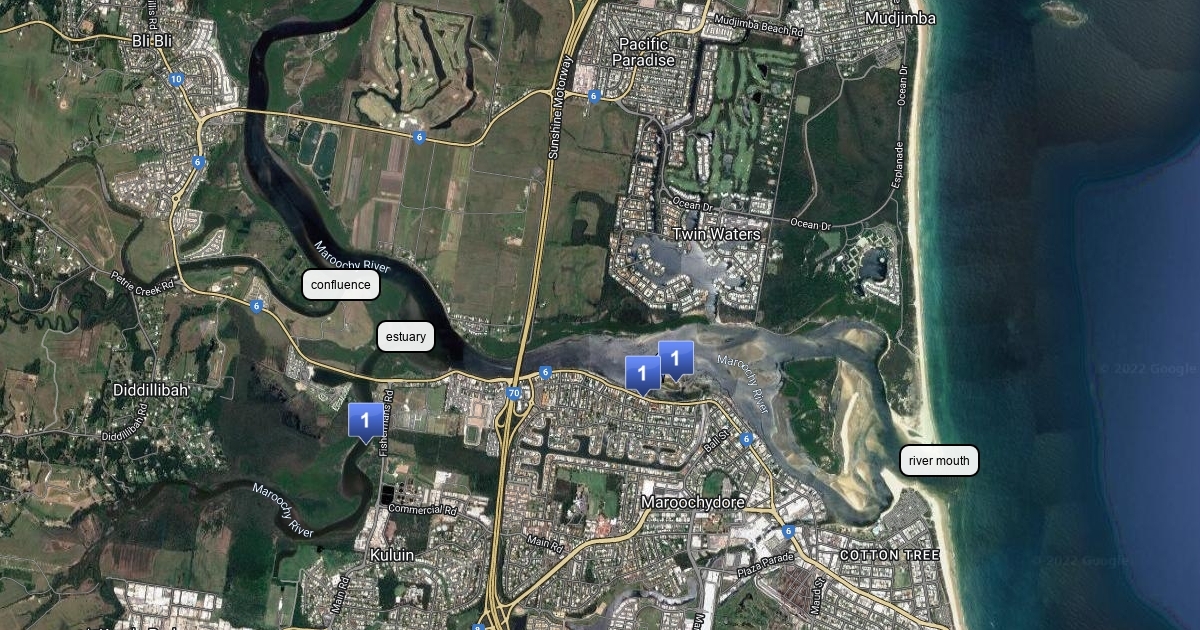Open the river mouth label
Image resolution: width=1200 pixels, height=630 pixels.
[x=939, y=461]
